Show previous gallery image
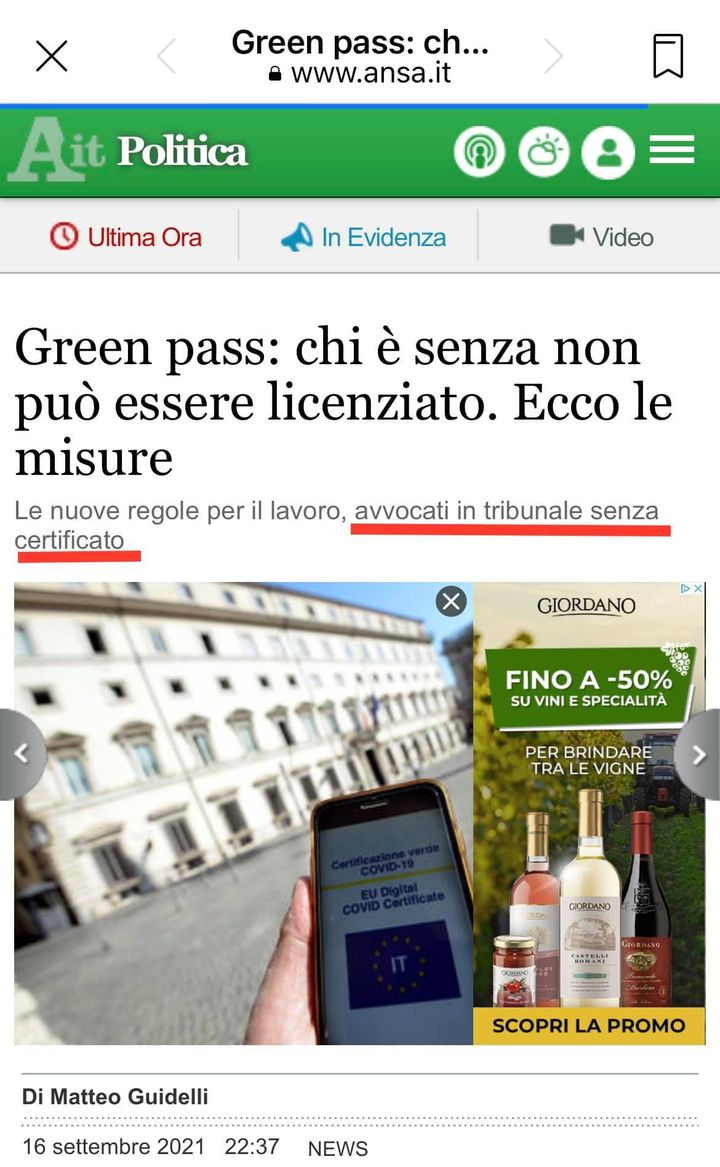Screen dimensions: 720x1167 point(20,755)
